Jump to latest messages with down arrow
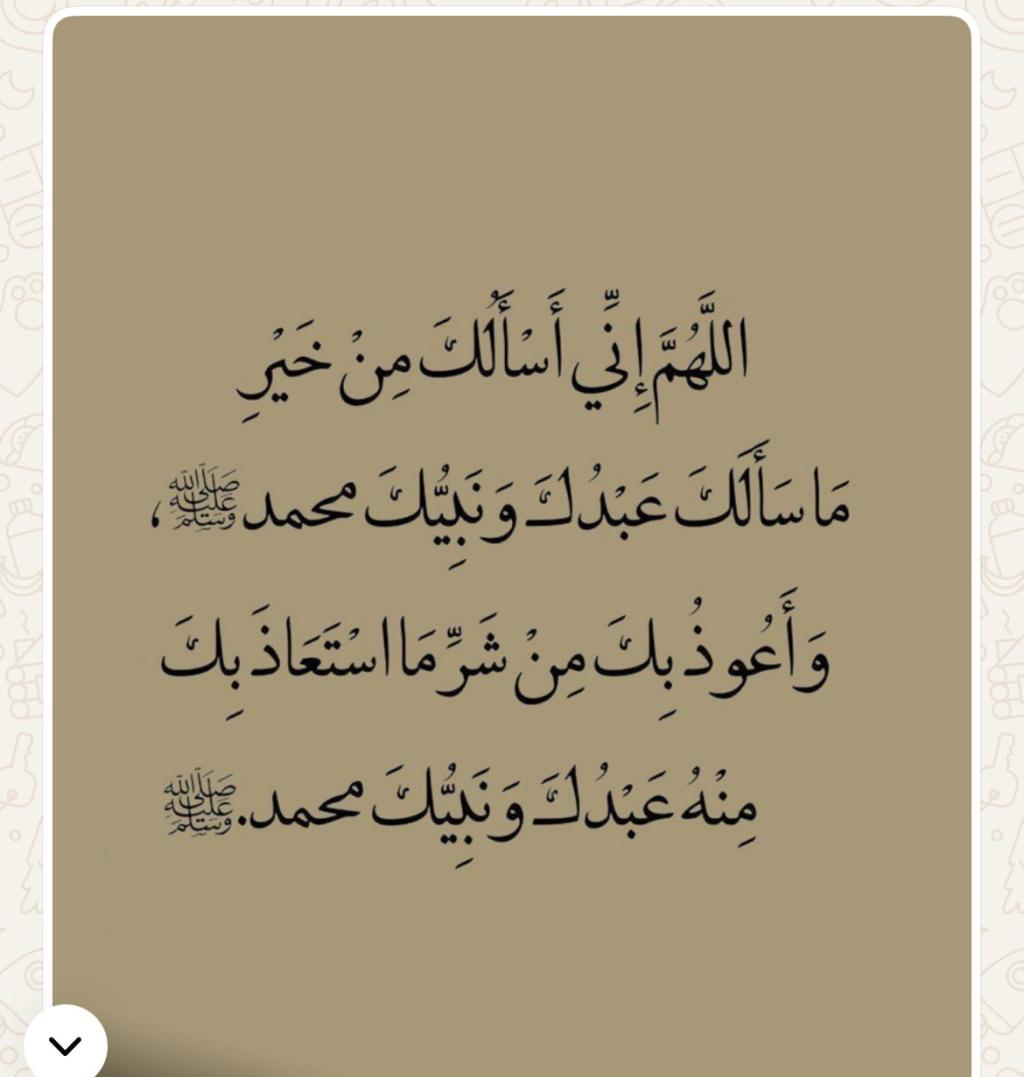The width and height of the screenshot is (1024, 1077). (x=65, y=1045)
